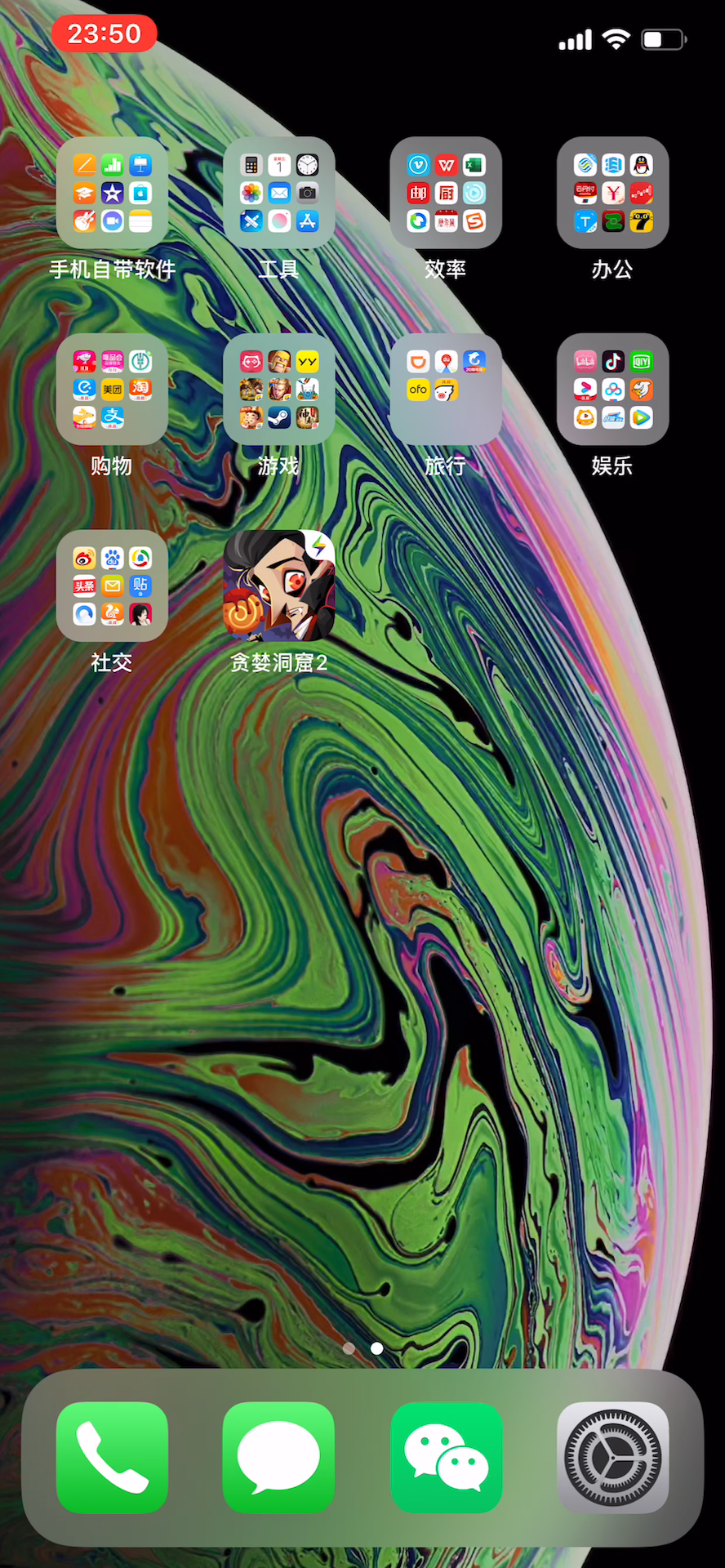Launch the 贪婪洞窟2 game
Image resolution: width=725 pixels, height=1568 pixels.
click(x=278, y=586)
